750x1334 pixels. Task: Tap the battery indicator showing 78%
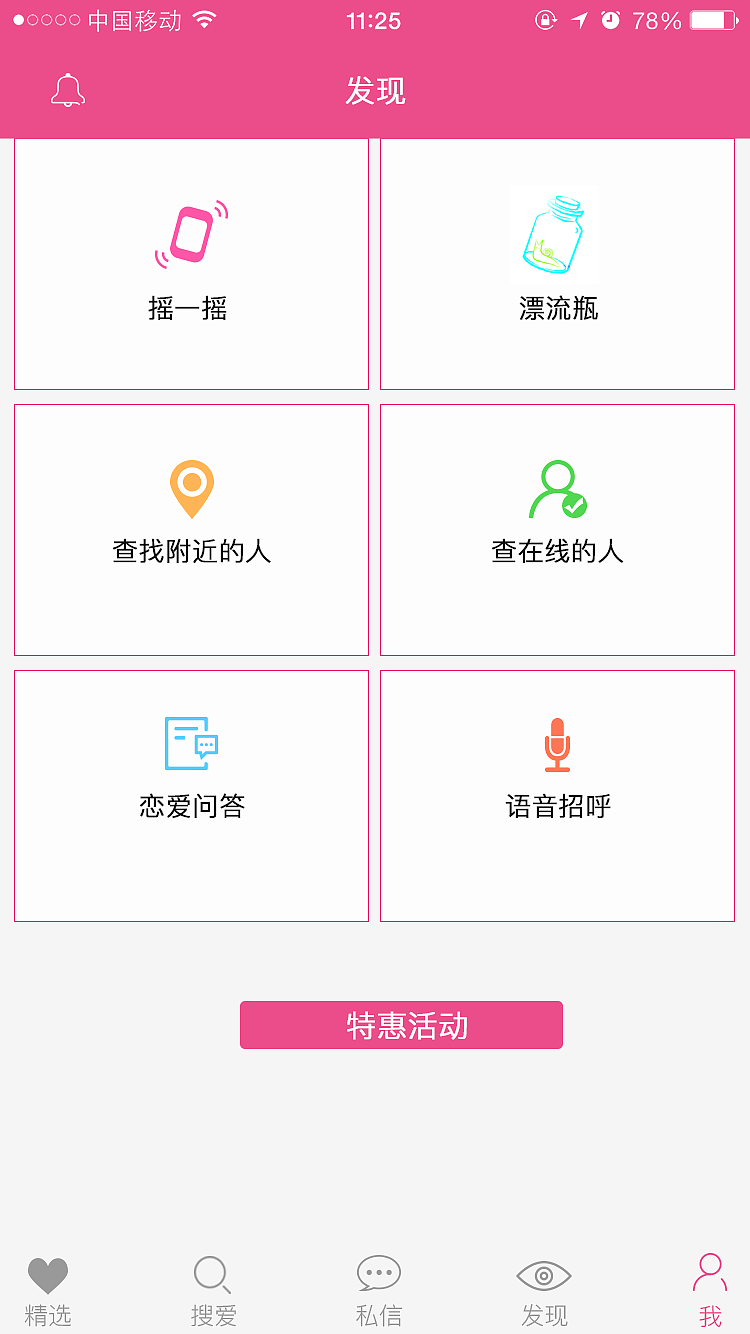pyautogui.click(x=711, y=19)
